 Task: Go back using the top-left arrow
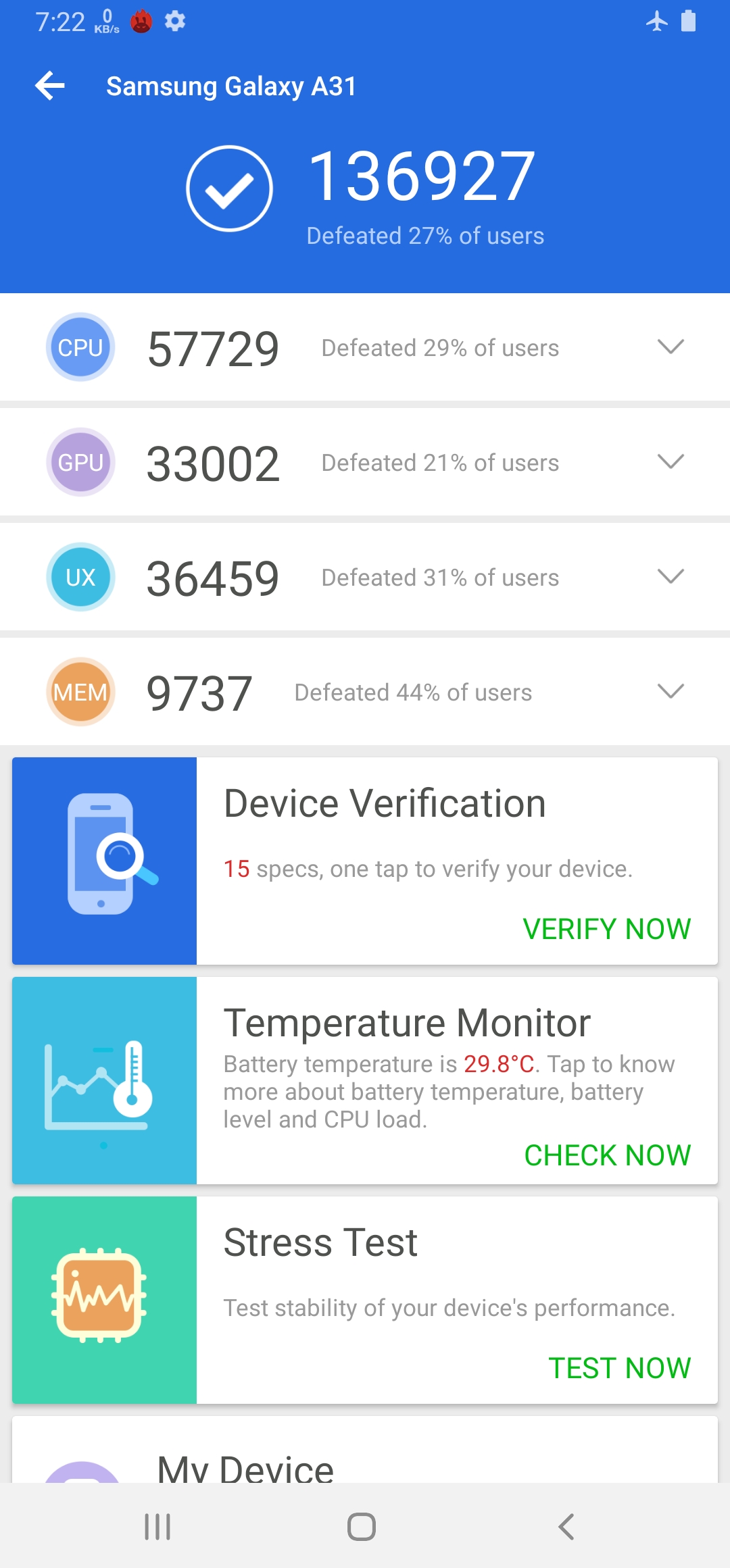click(50, 86)
